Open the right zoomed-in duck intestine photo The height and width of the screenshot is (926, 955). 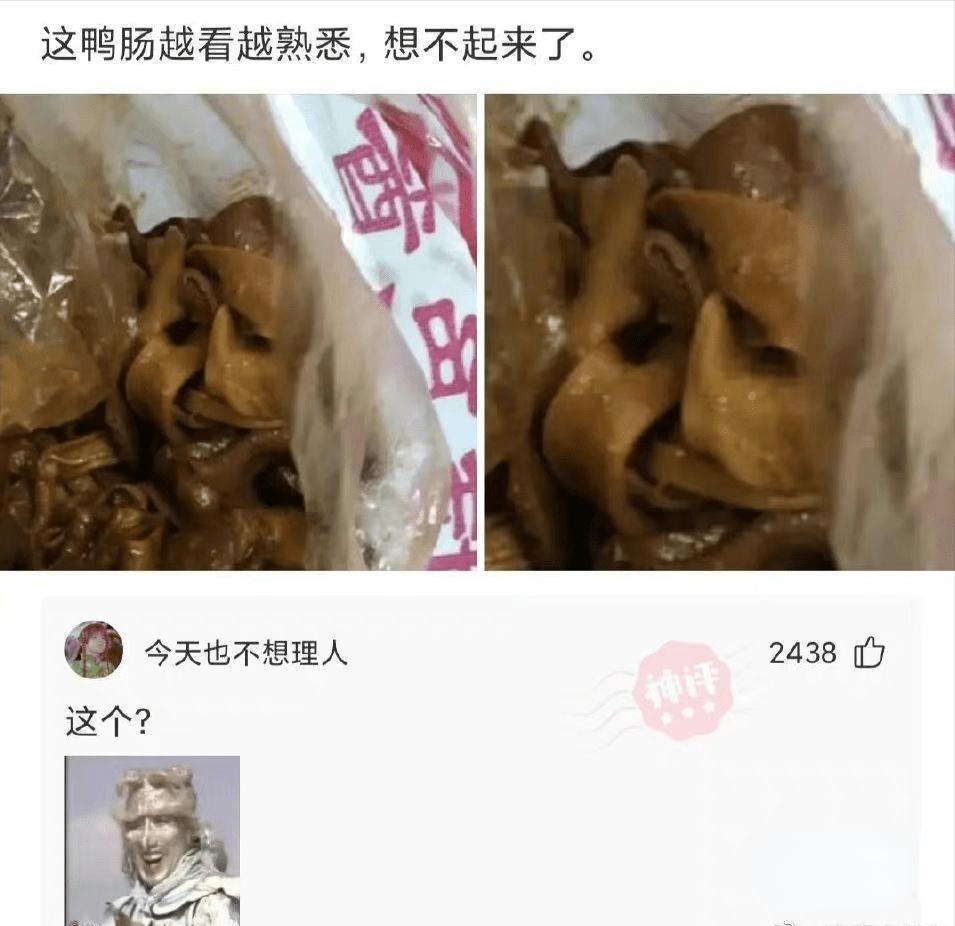point(719,332)
